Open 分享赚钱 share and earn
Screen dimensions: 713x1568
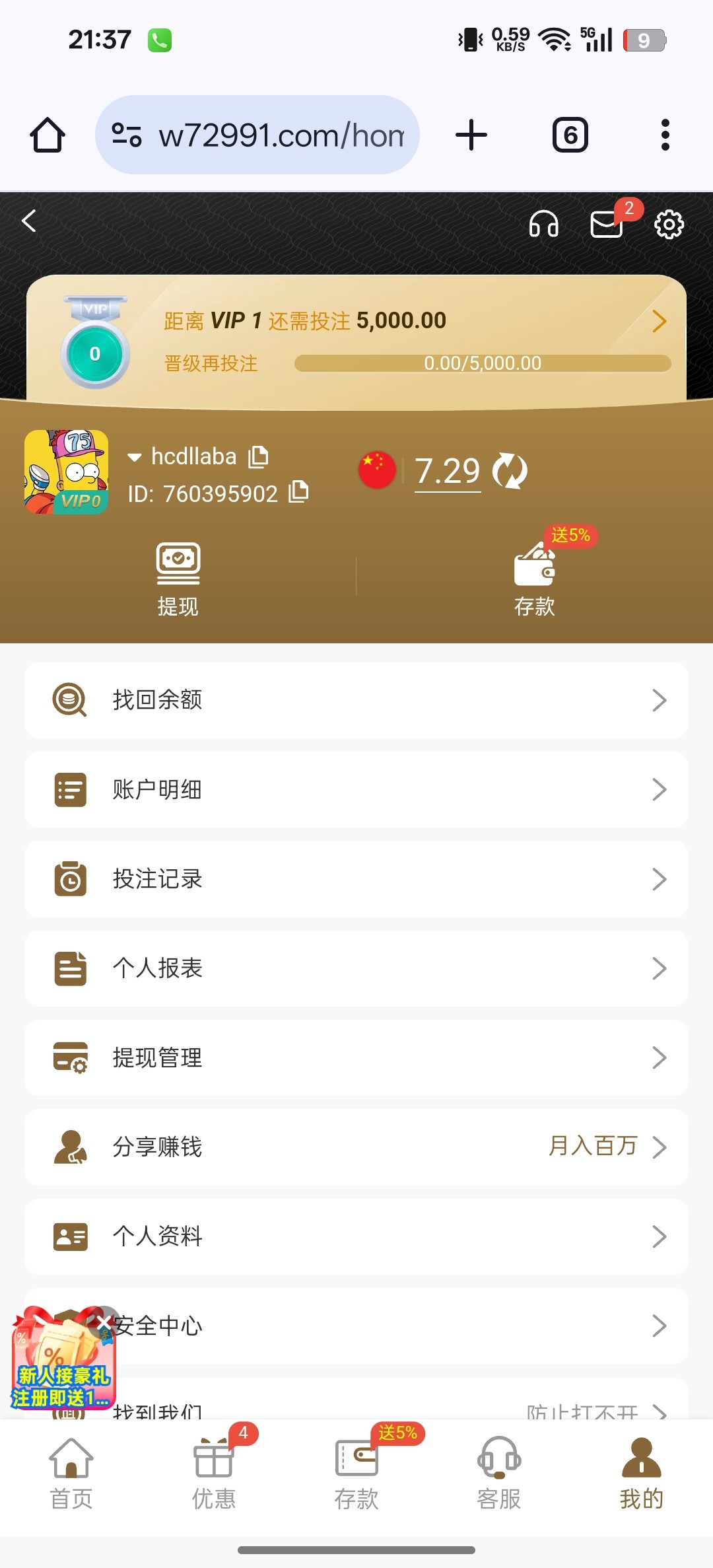coord(356,1147)
